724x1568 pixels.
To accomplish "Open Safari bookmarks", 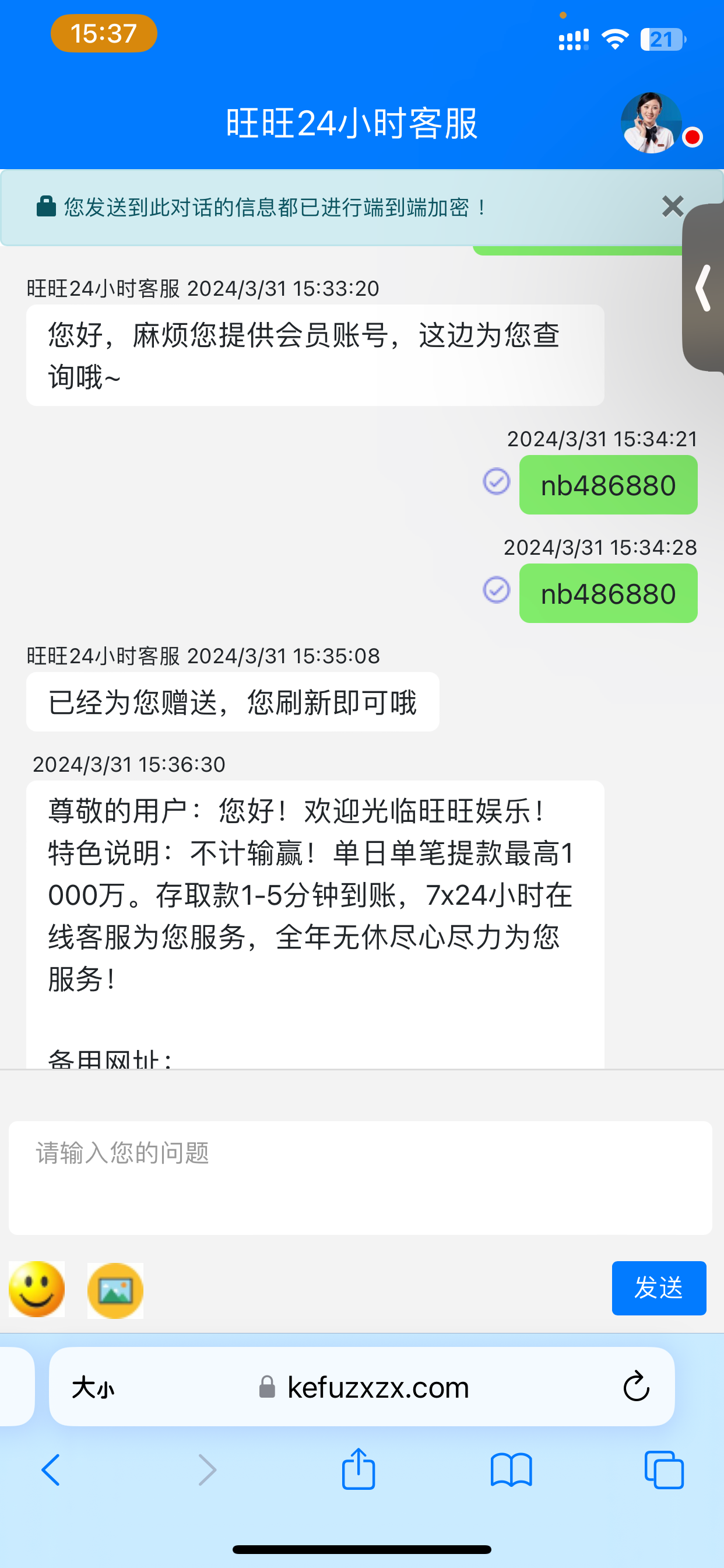I will 511,1470.
